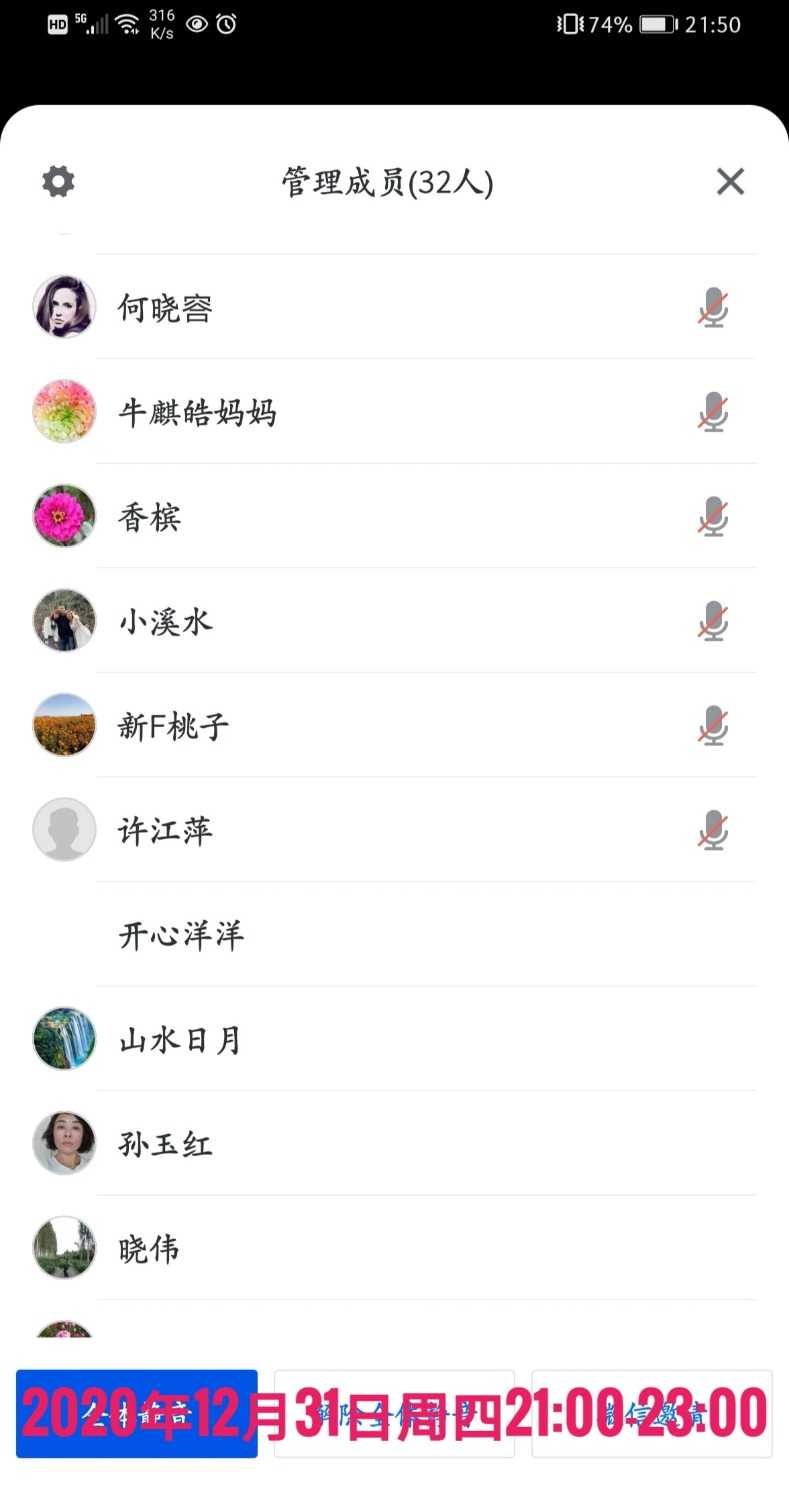Tap 孙玉红's avatar

click(63, 1144)
